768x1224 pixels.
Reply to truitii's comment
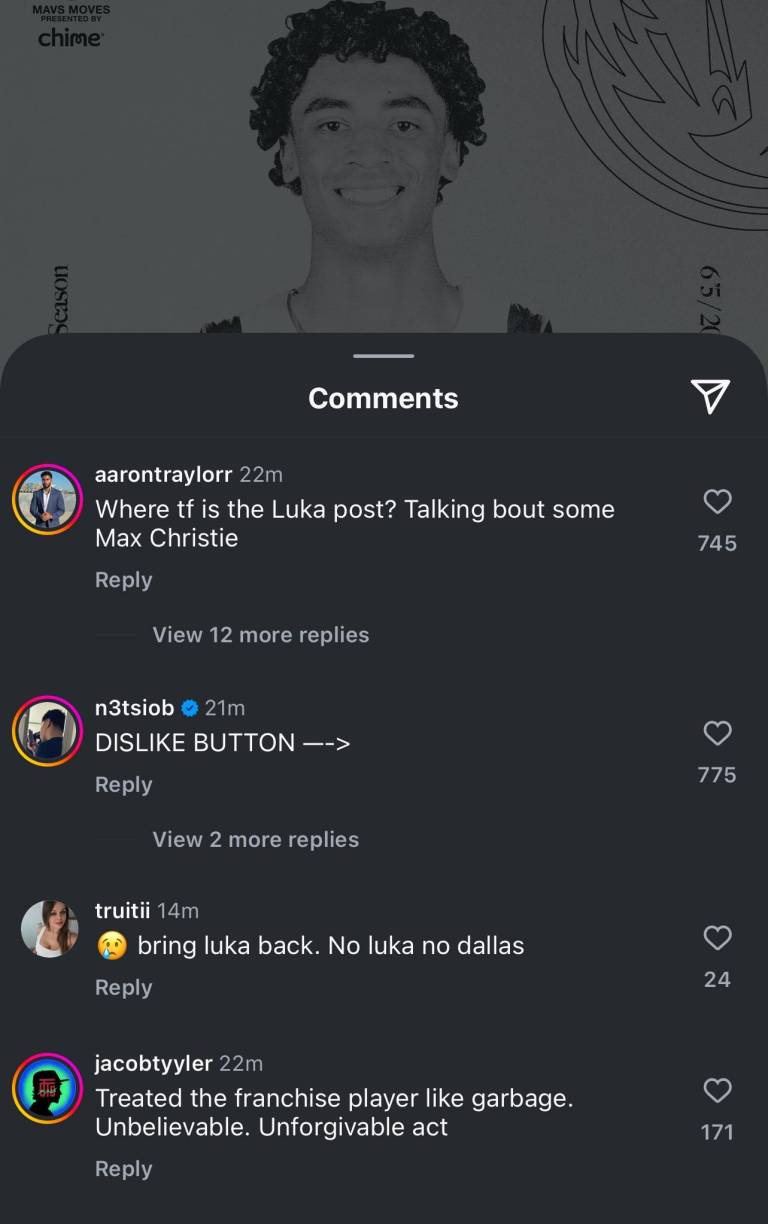click(x=123, y=988)
